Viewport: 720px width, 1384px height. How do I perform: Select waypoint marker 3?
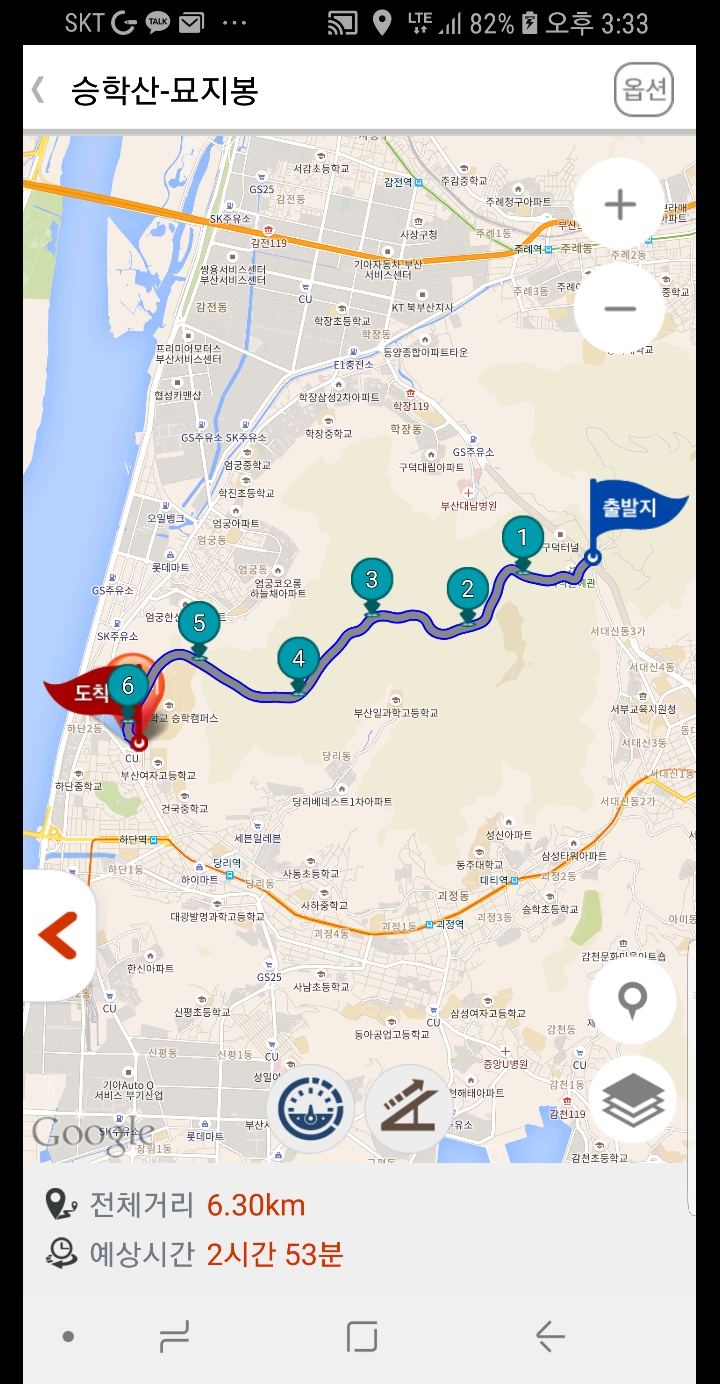[x=372, y=579]
